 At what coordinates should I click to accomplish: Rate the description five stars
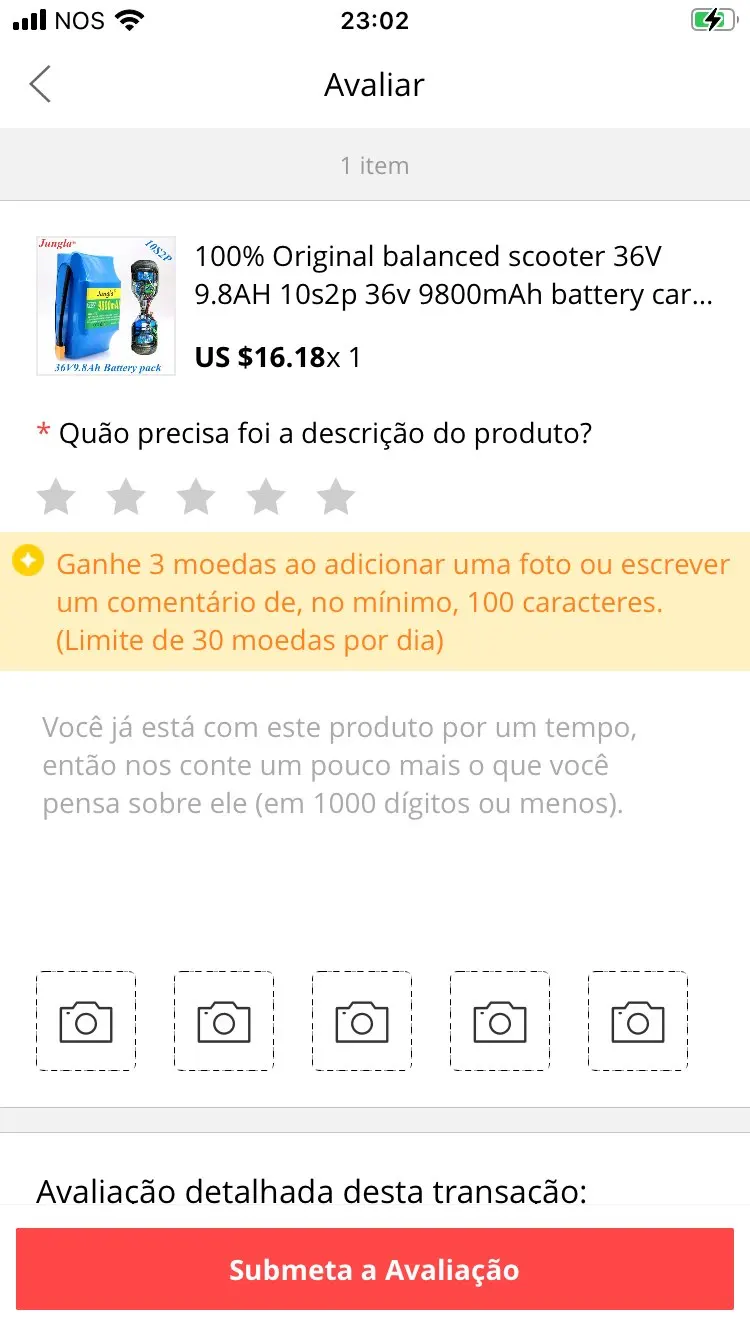(x=336, y=496)
